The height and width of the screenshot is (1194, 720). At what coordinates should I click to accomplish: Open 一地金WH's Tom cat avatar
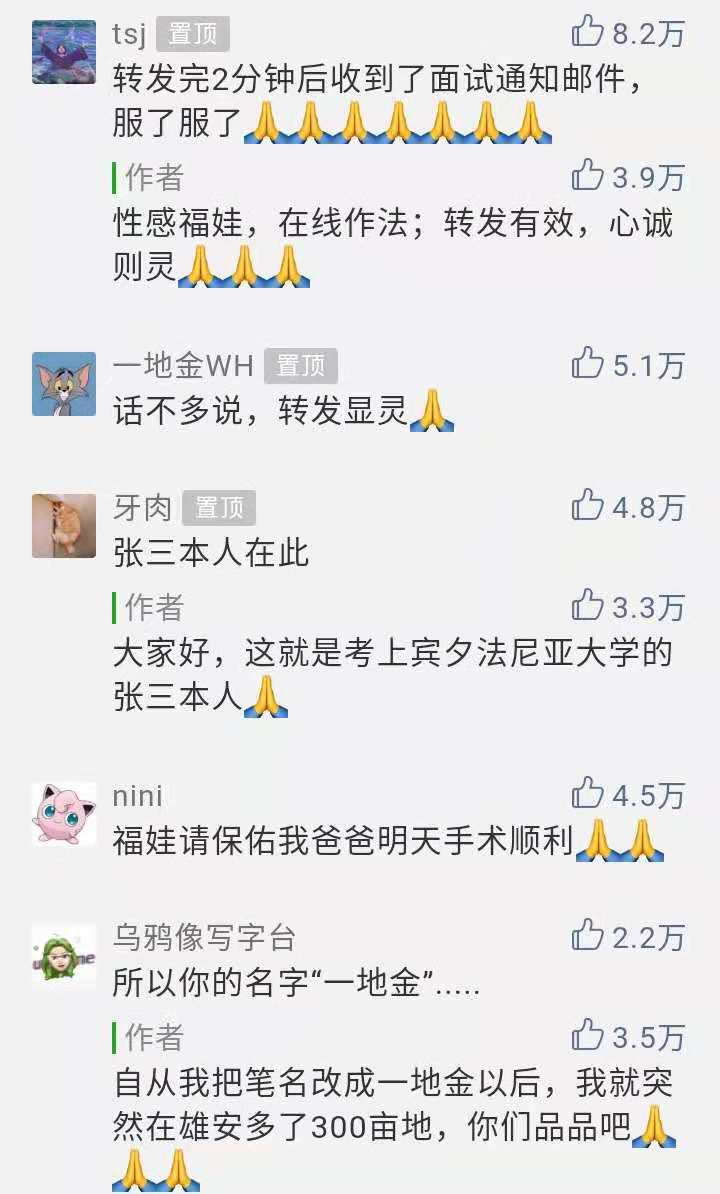point(64,384)
